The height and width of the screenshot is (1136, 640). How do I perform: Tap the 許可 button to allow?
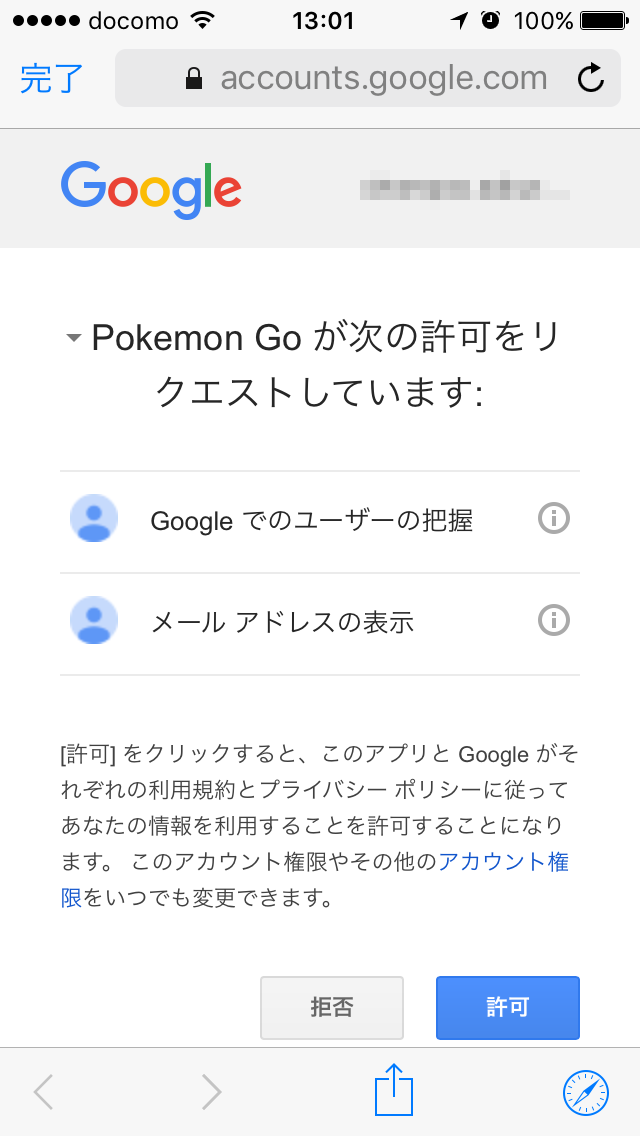click(x=507, y=1008)
